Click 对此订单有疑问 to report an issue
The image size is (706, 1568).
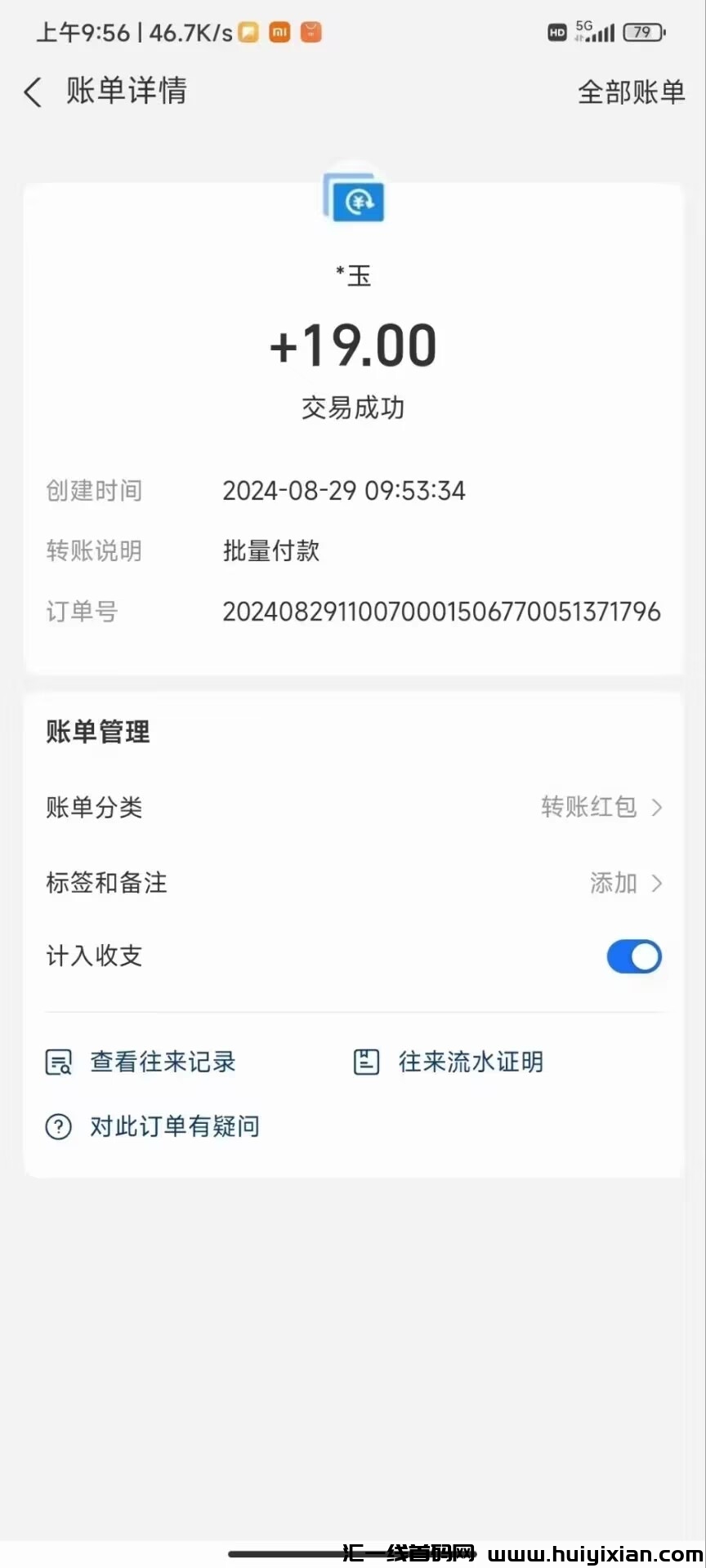pos(174,1125)
